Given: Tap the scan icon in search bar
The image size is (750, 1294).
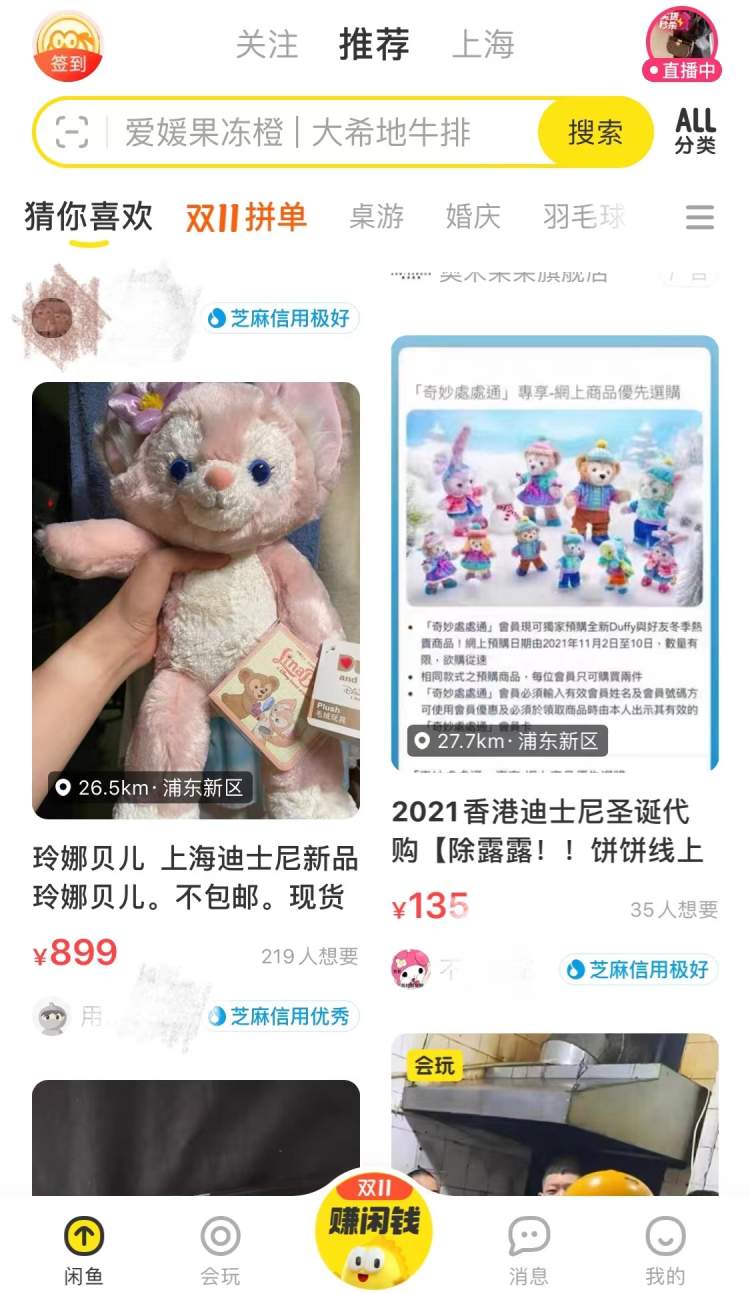Looking at the screenshot, I should tap(72, 132).
